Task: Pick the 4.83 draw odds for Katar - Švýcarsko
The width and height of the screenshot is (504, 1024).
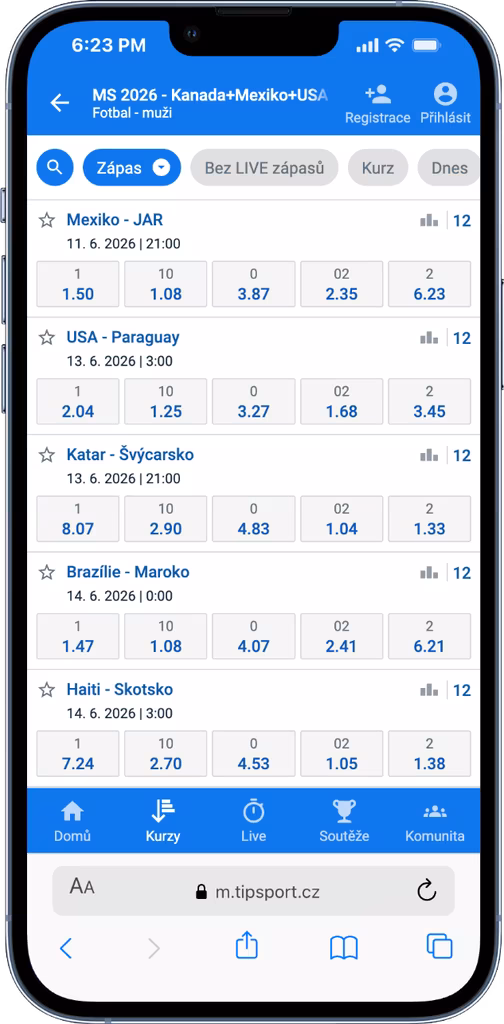Action: click(x=253, y=519)
